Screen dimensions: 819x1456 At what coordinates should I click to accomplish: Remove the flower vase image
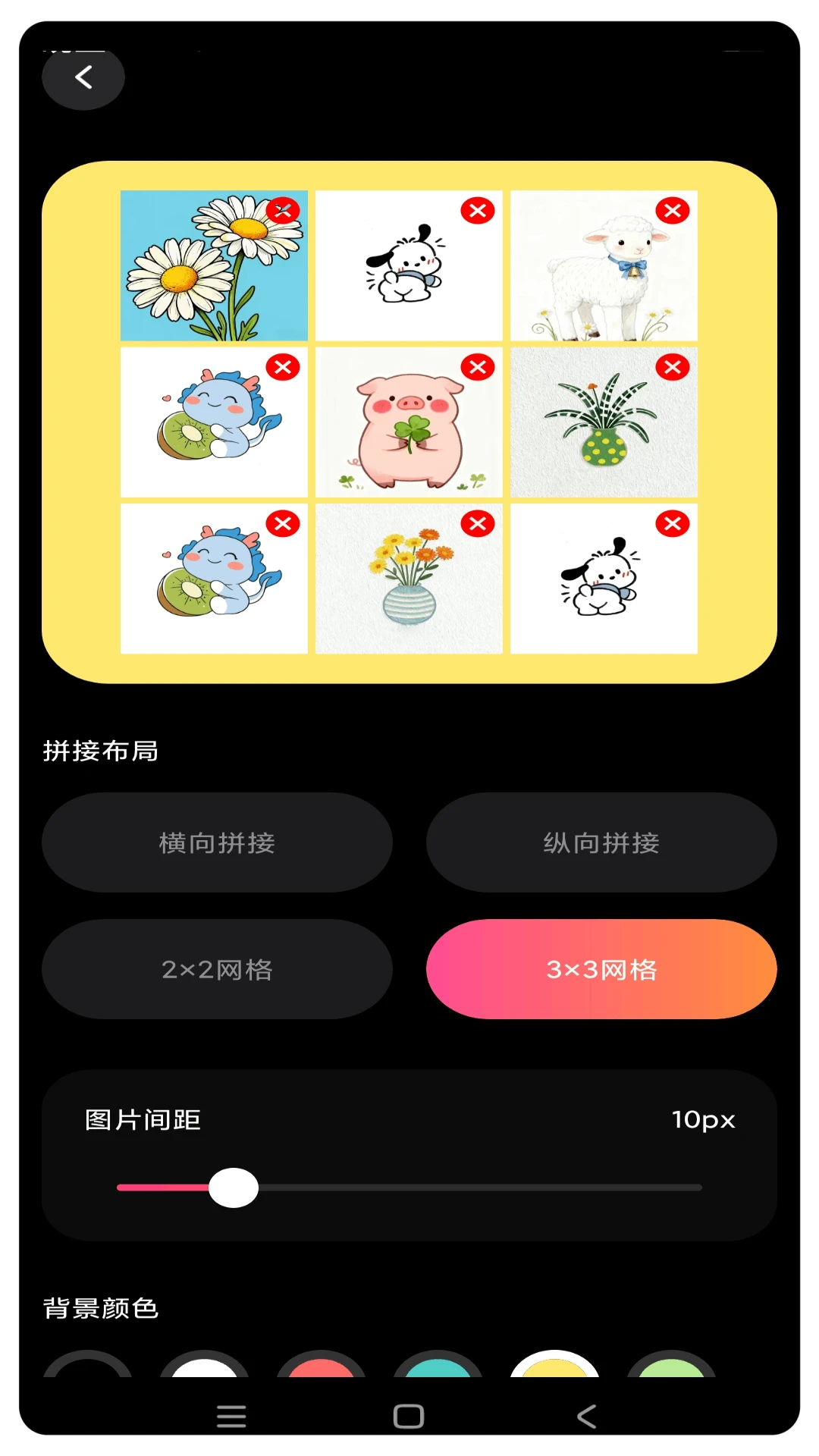tap(478, 524)
